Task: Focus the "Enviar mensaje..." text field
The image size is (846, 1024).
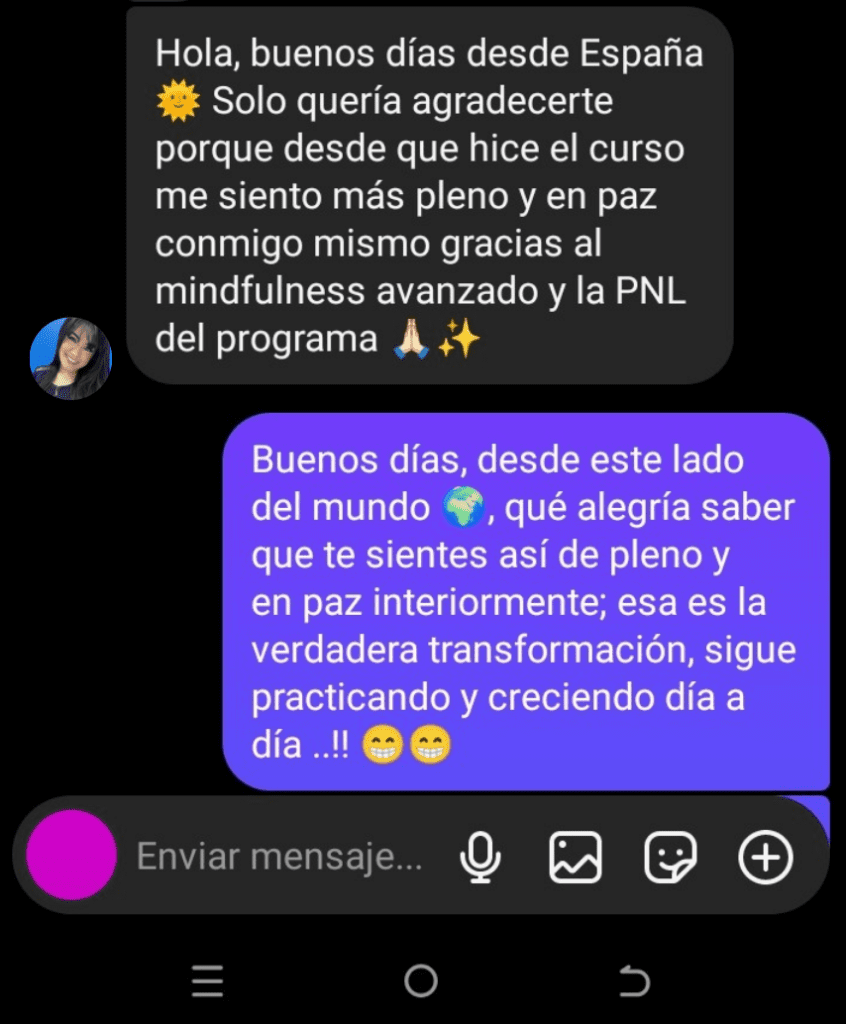Action: (x=279, y=857)
